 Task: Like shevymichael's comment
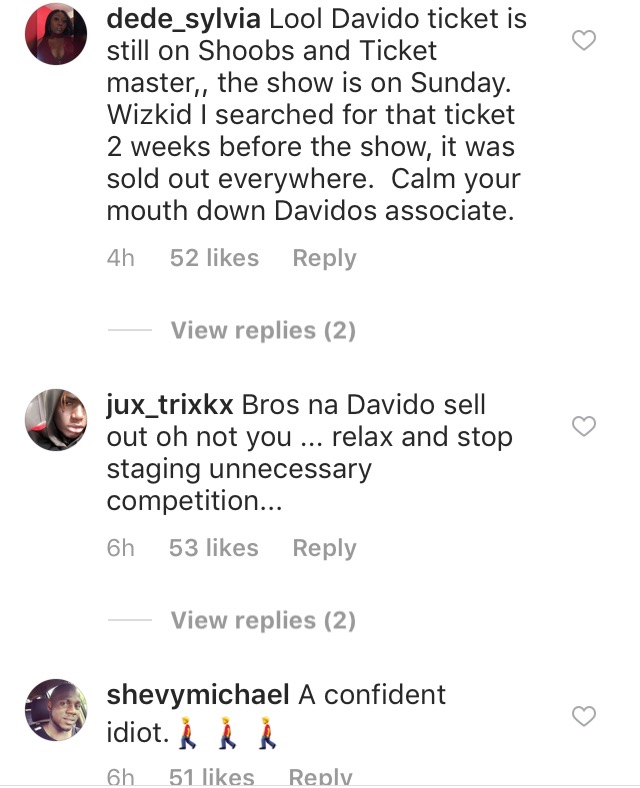[582, 715]
